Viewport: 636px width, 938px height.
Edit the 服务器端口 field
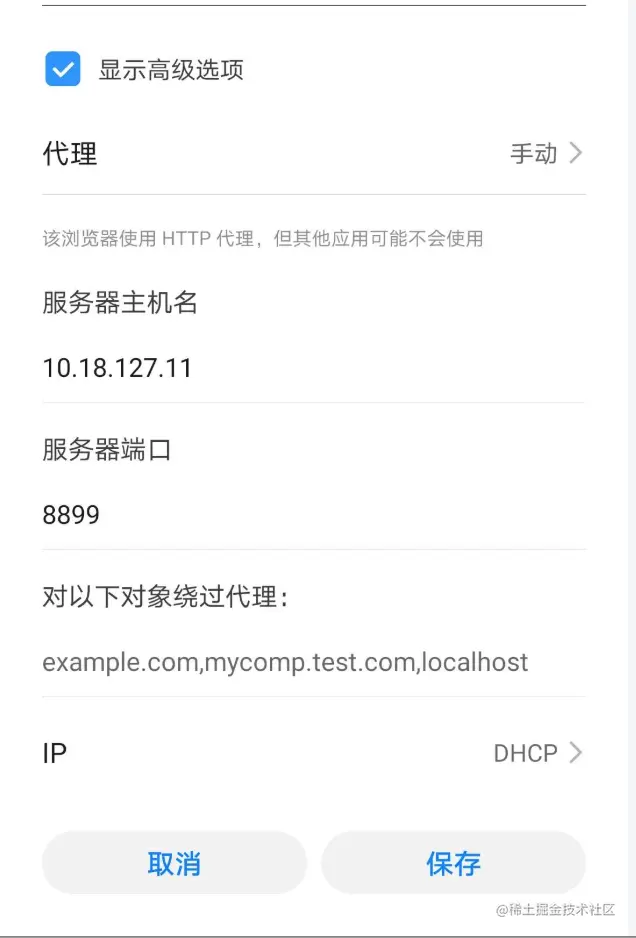pyautogui.click(x=313, y=515)
